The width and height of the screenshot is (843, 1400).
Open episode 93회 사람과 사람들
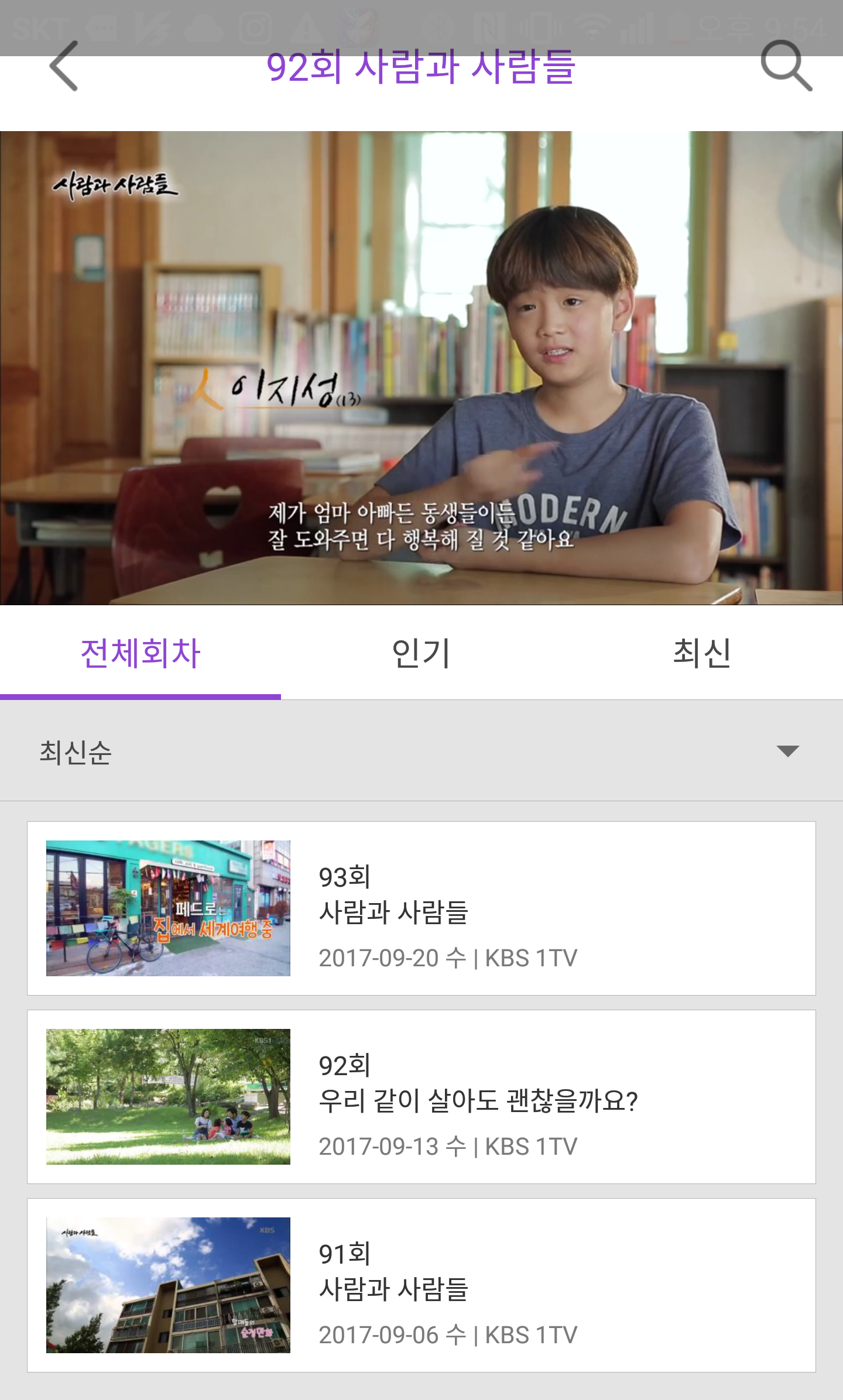click(421, 908)
